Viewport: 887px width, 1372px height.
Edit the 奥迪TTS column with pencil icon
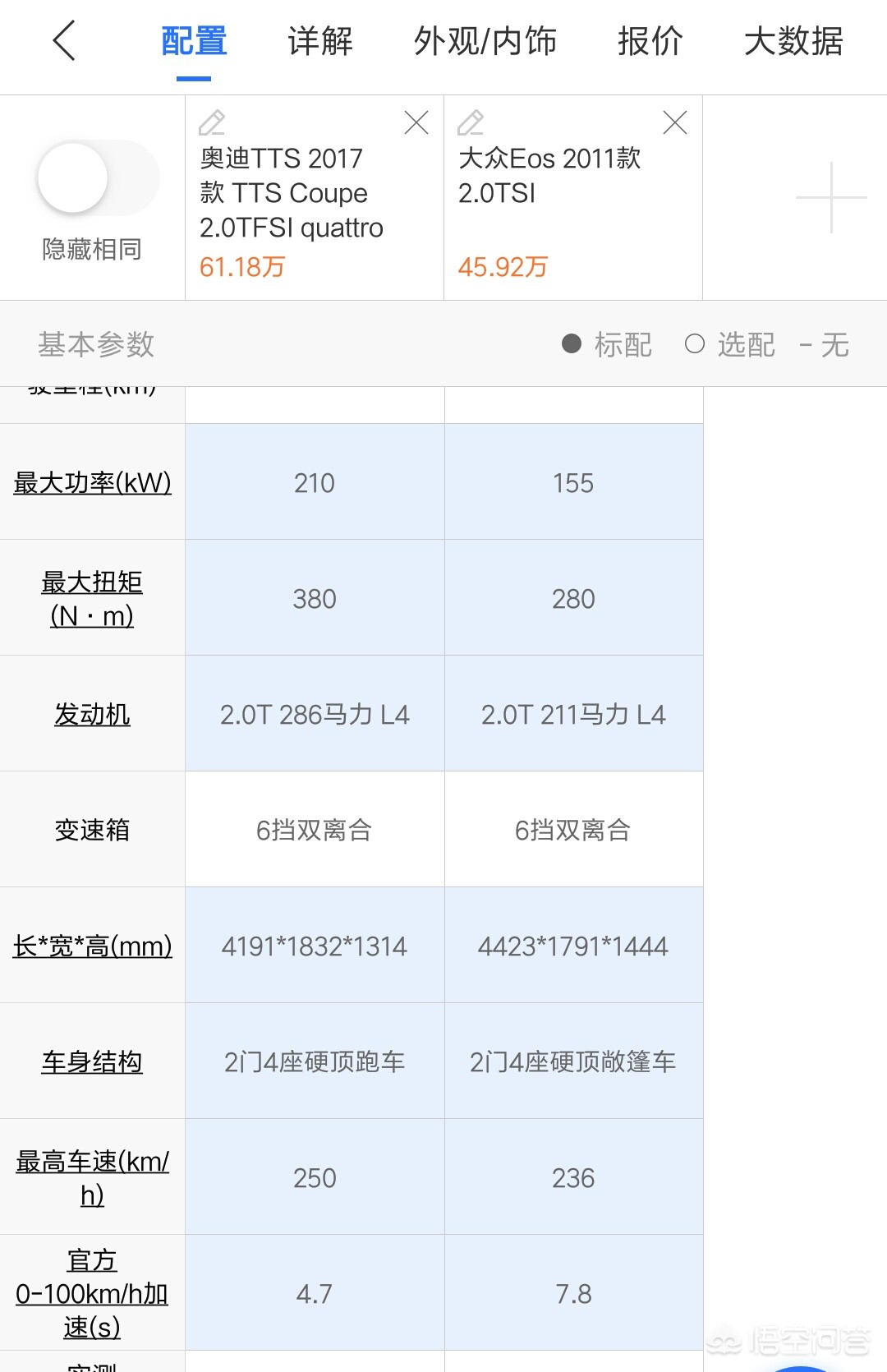click(212, 122)
